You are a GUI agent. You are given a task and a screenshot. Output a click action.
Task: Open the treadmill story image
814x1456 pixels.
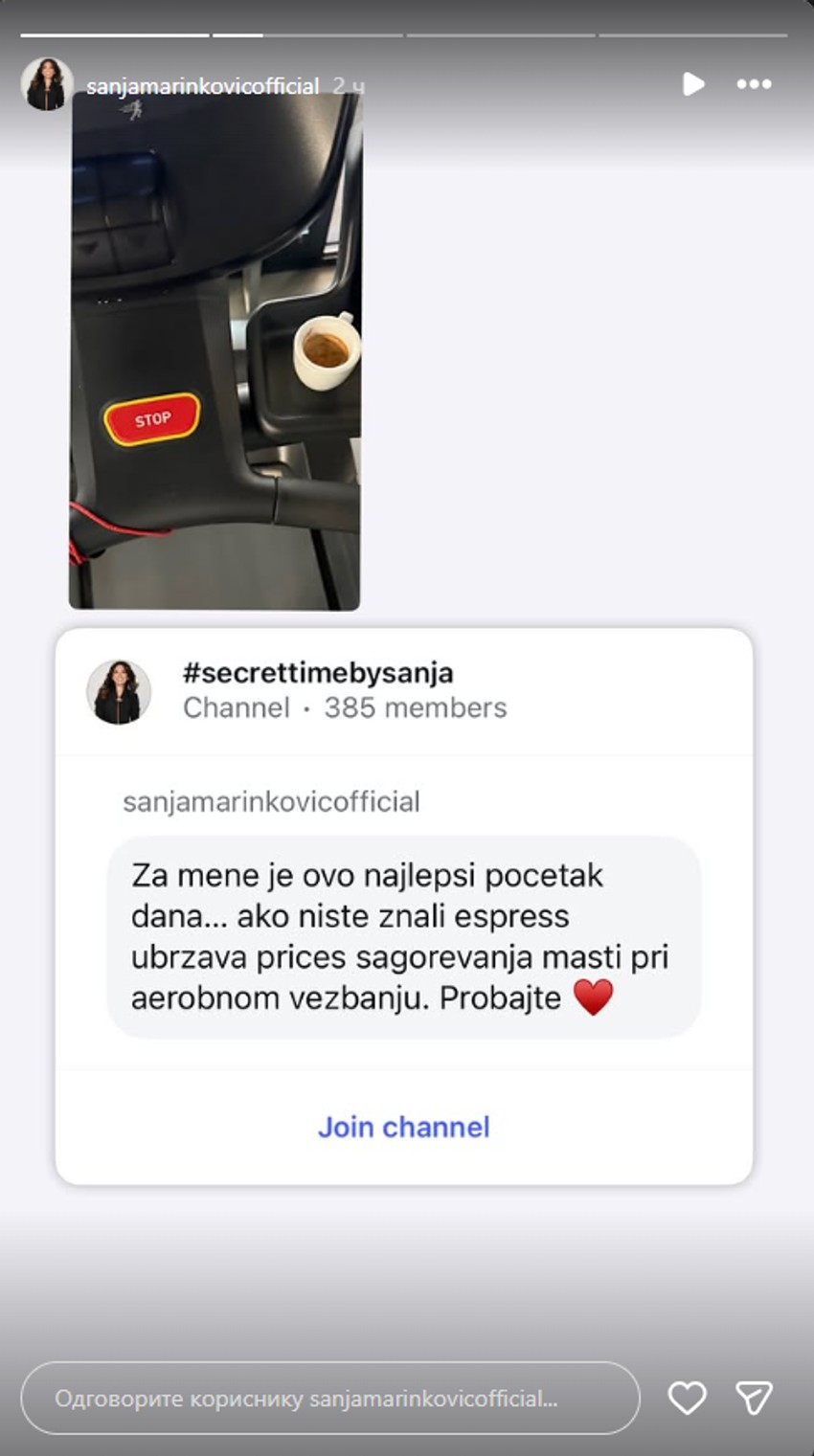[x=215, y=354]
